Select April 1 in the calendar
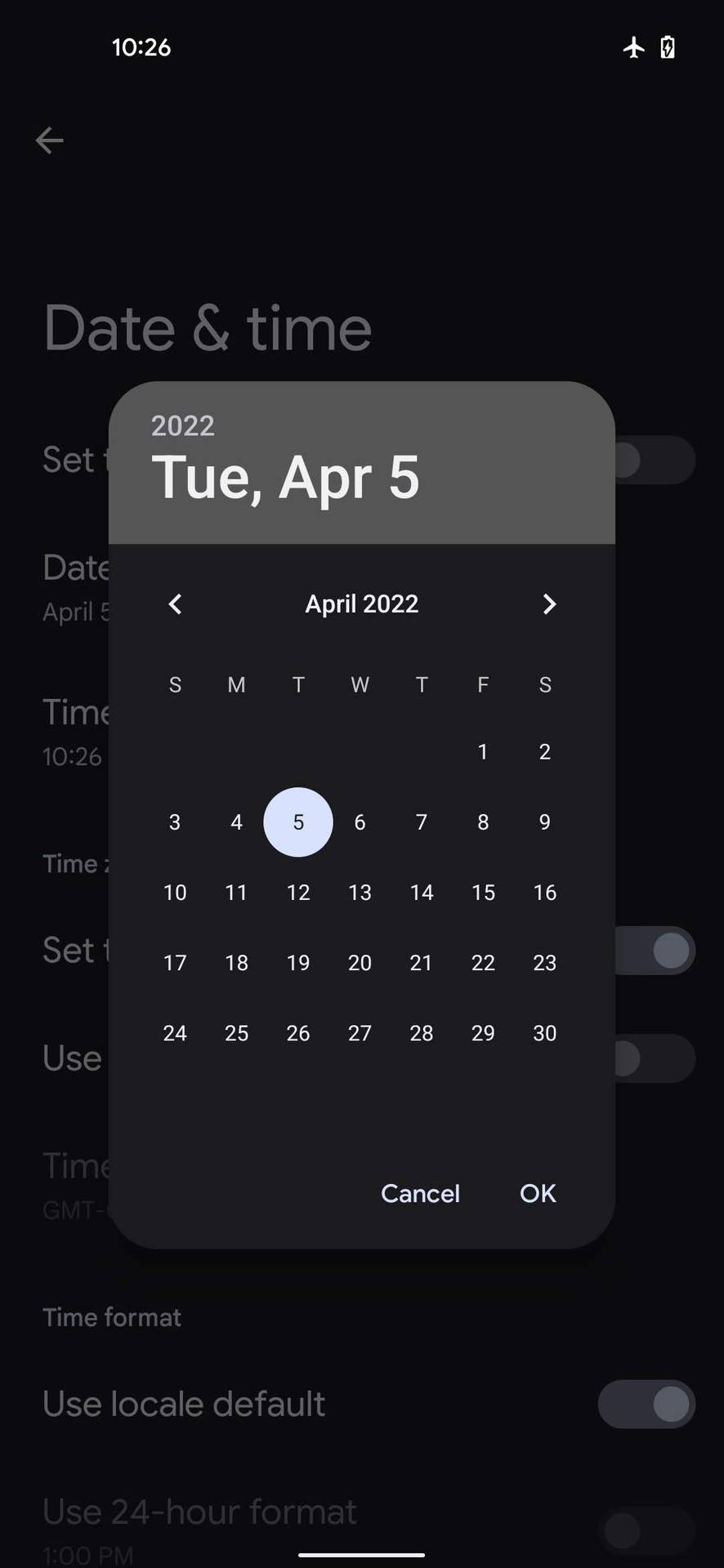Viewport: 724px width, 1568px height. 483,751
